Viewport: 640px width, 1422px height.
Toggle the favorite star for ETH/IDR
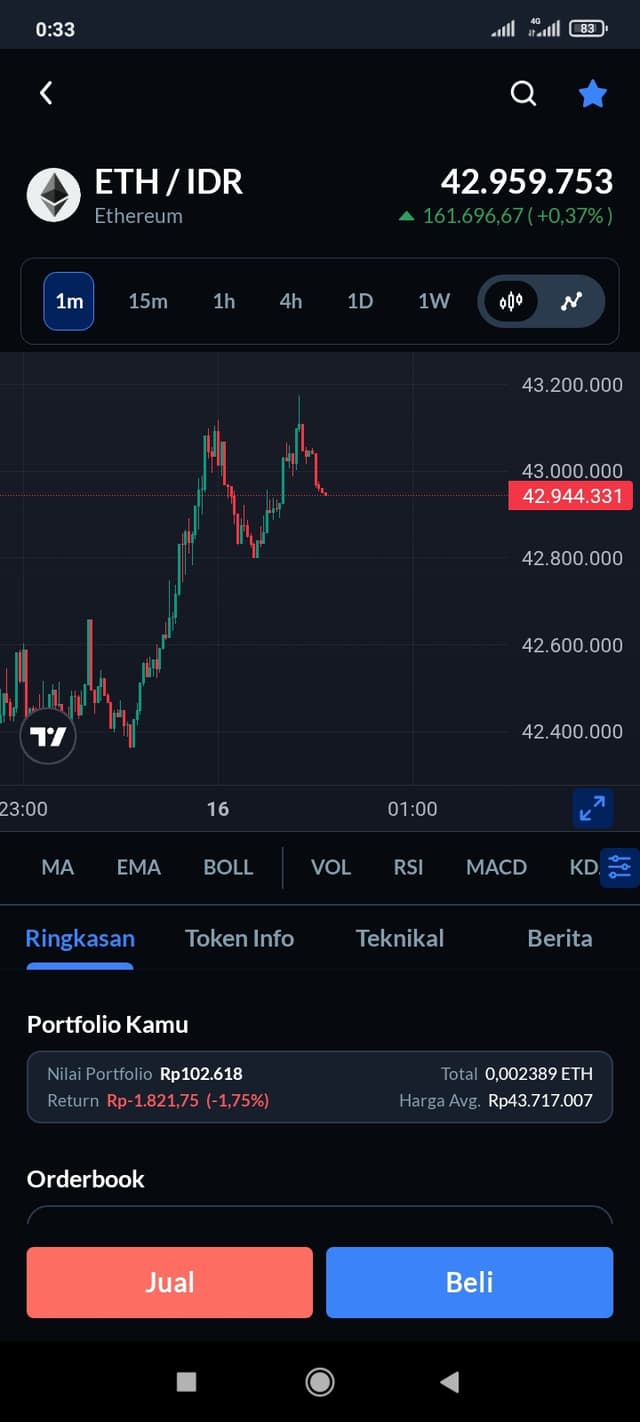[x=593, y=93]
